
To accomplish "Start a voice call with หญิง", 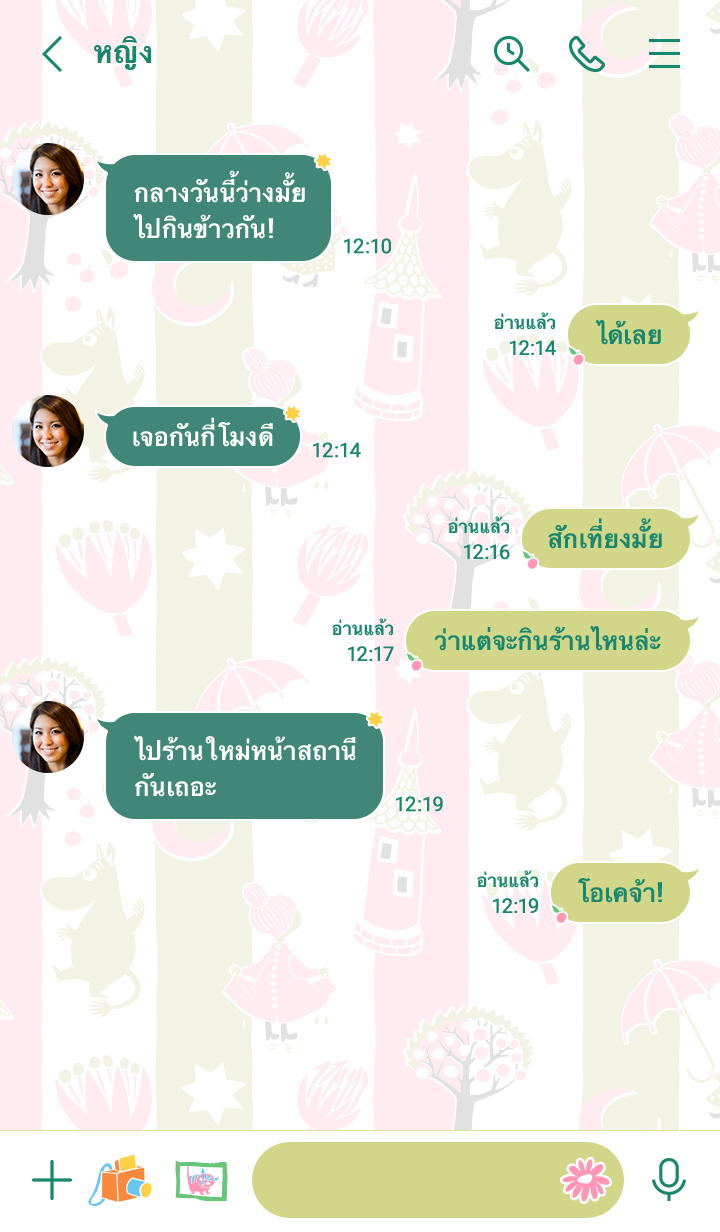I will point(587,54).
